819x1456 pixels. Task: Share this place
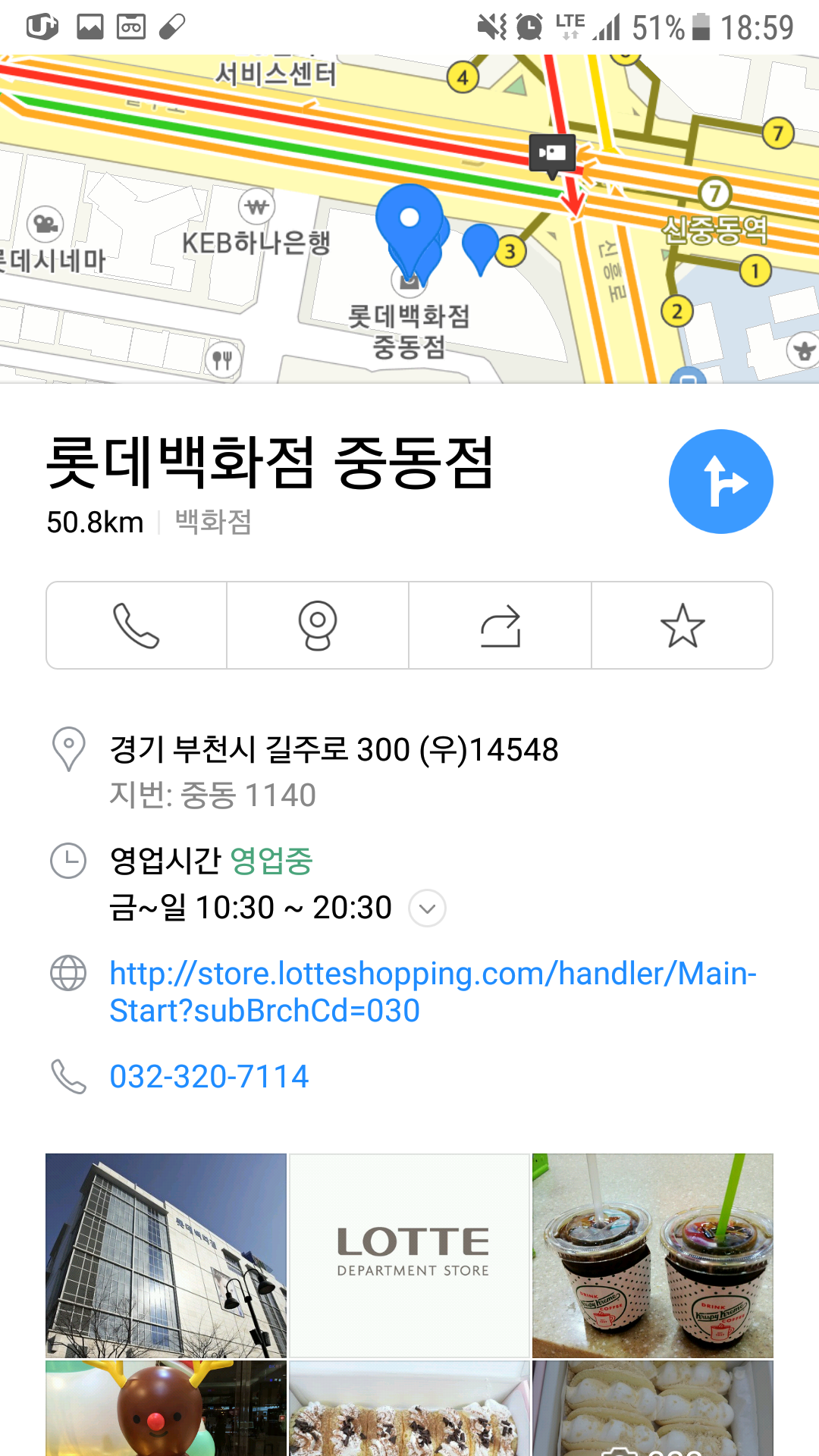[500, 626]
